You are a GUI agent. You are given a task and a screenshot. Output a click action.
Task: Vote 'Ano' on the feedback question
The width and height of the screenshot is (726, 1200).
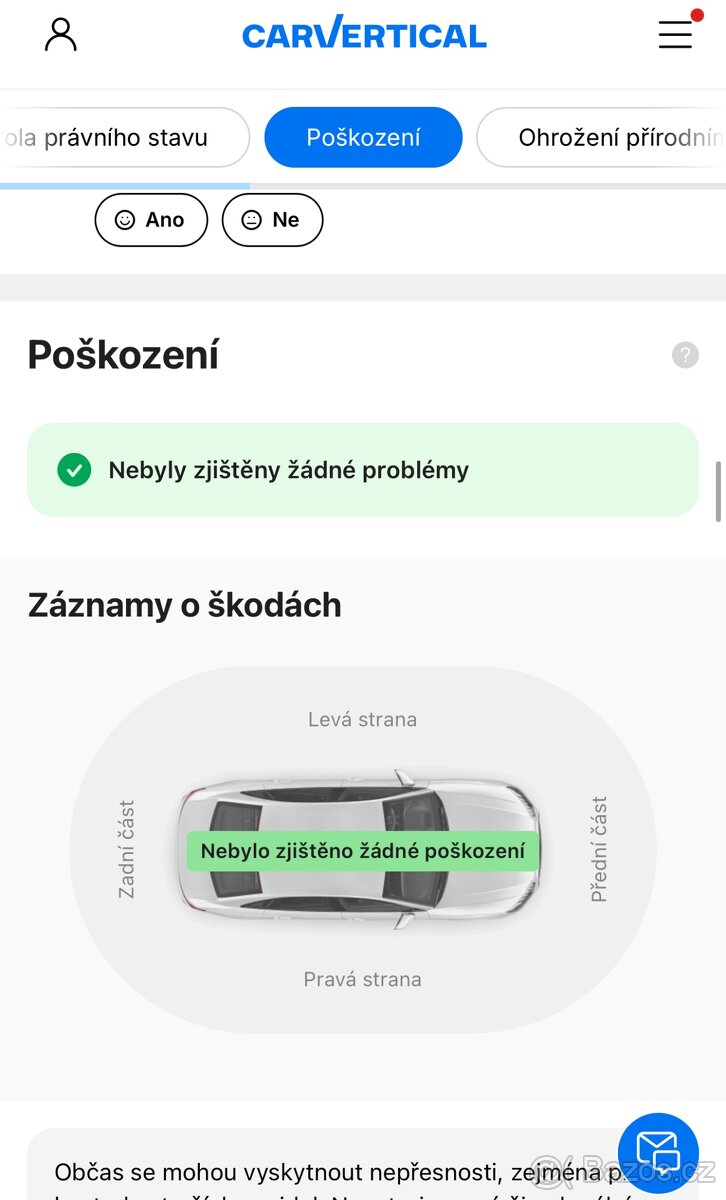coord(151,220)
